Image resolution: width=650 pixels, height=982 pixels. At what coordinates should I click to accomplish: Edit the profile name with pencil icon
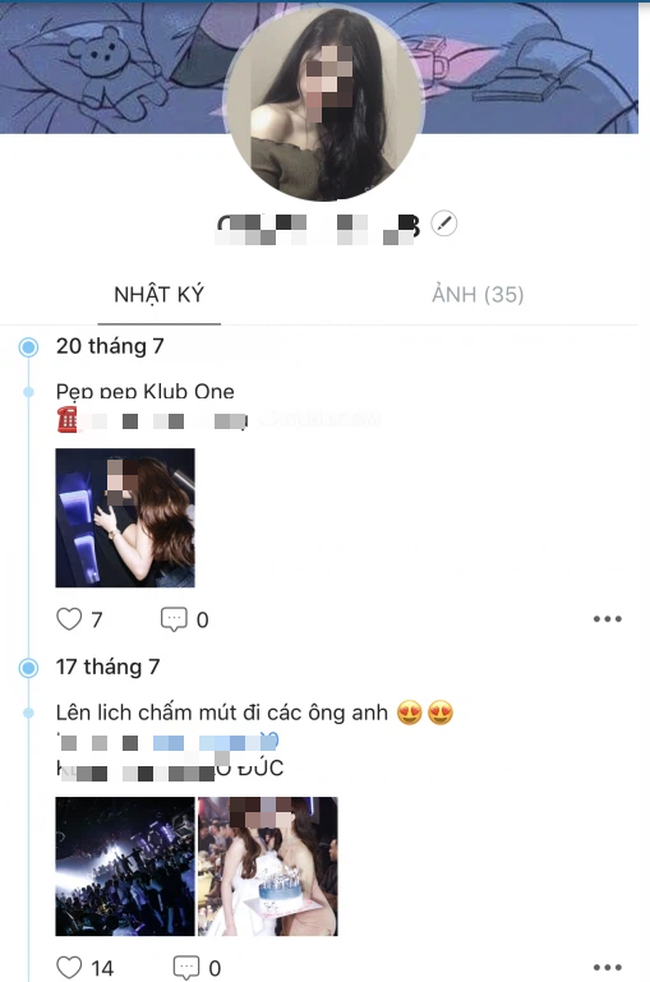(444, 224)
